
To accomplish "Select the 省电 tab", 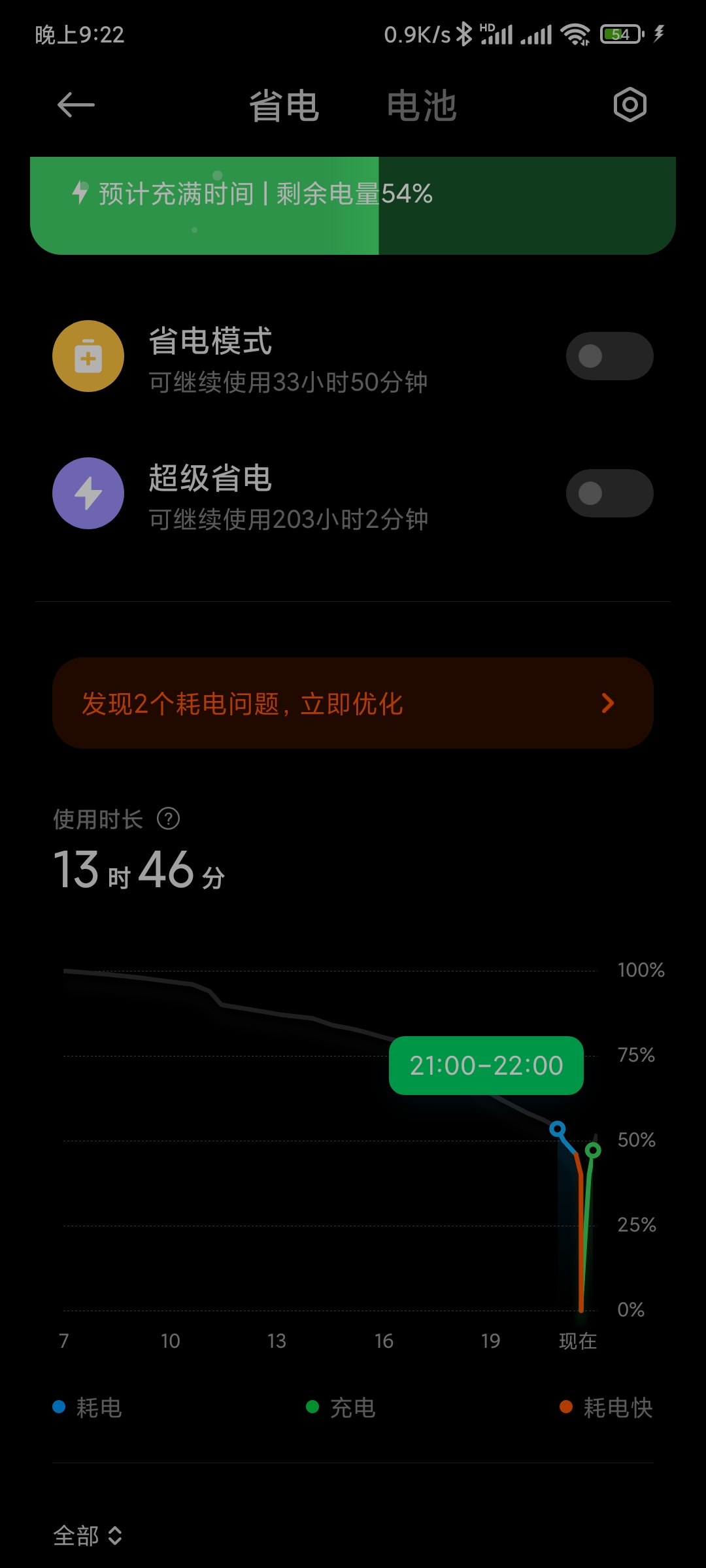I will 284,106.
